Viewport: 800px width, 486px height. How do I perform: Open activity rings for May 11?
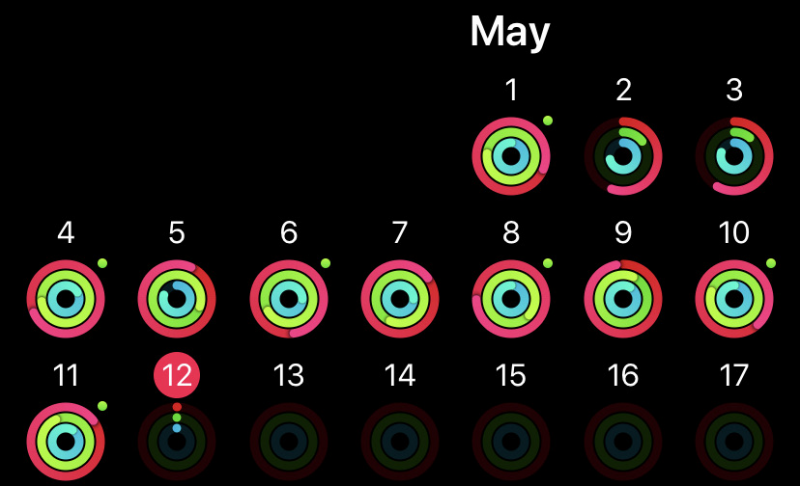coord(65,440)
